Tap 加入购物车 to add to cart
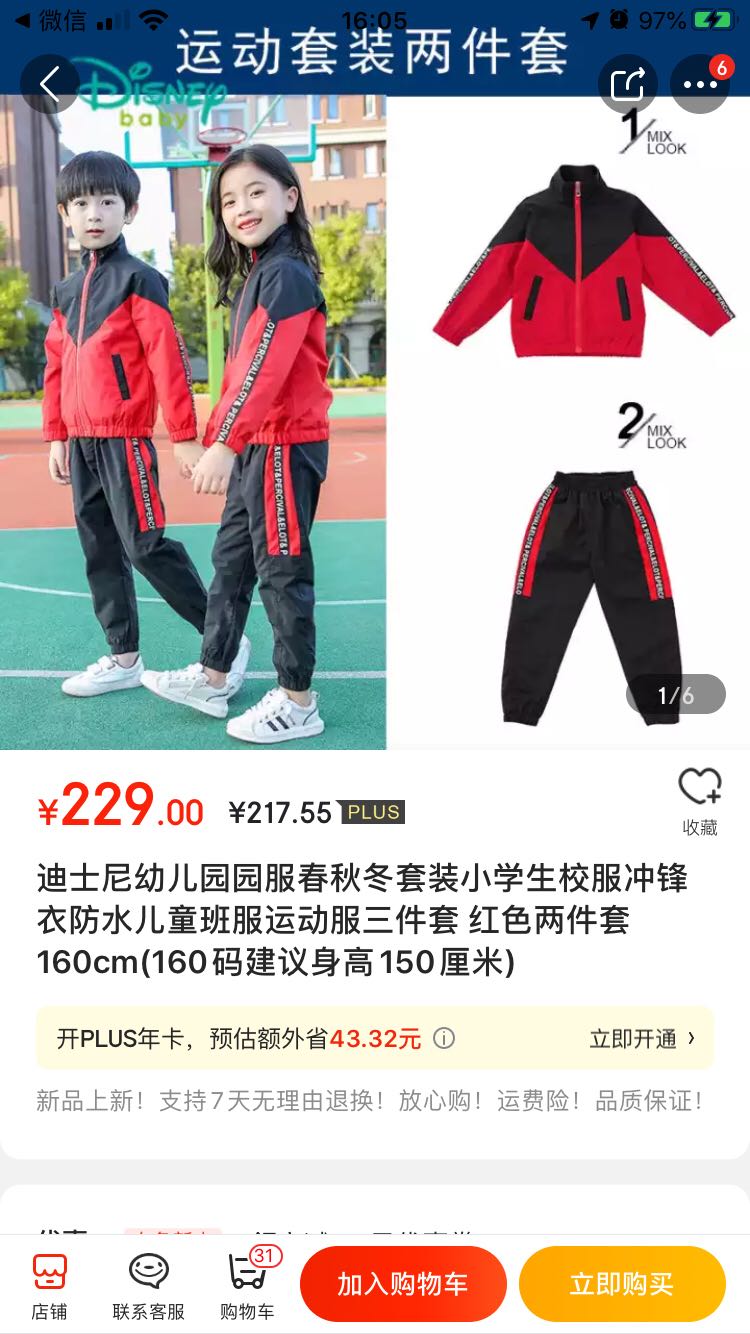750x1334 pixels. point(403,1284)
